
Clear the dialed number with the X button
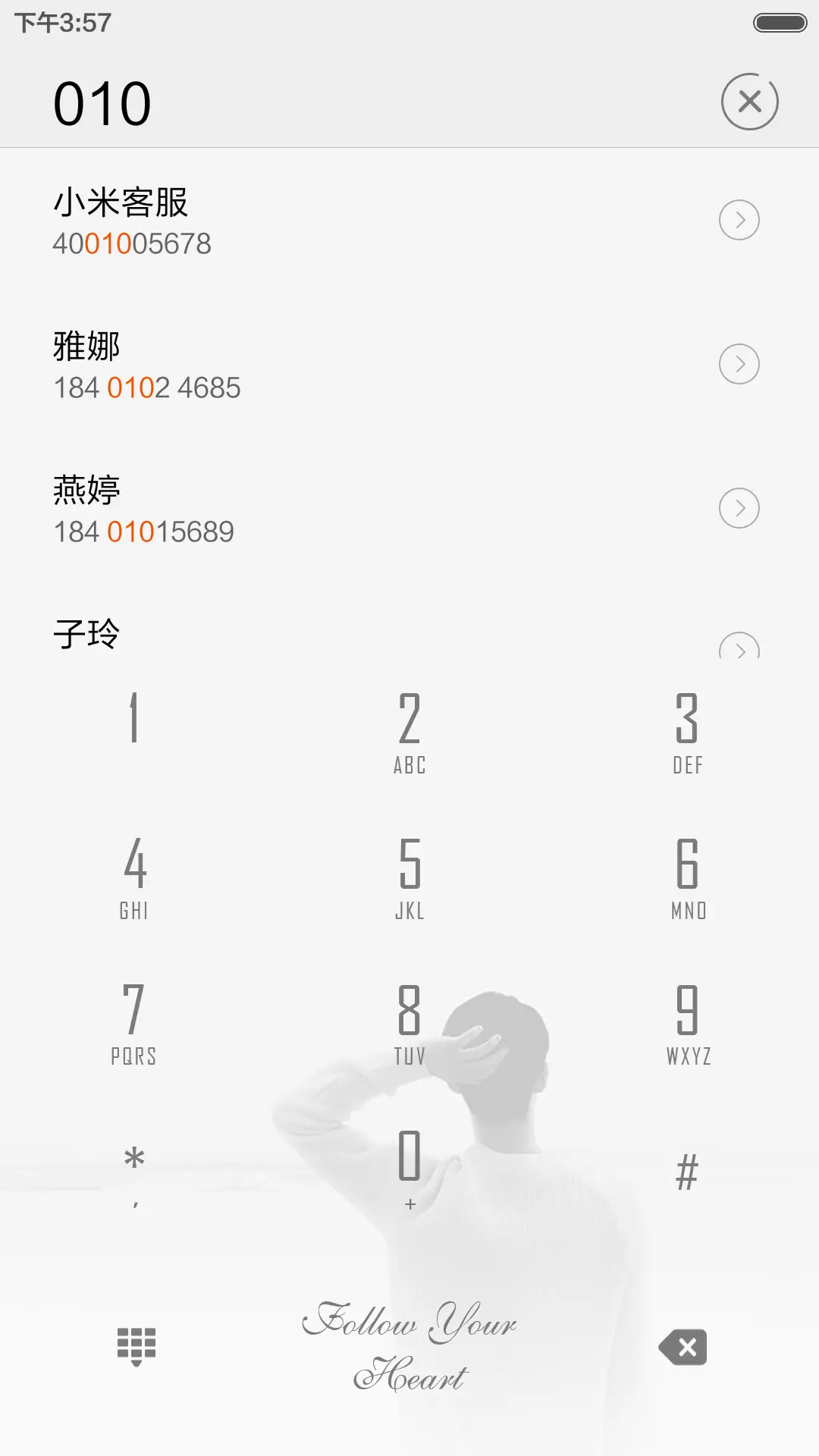(x=749, y=101)
